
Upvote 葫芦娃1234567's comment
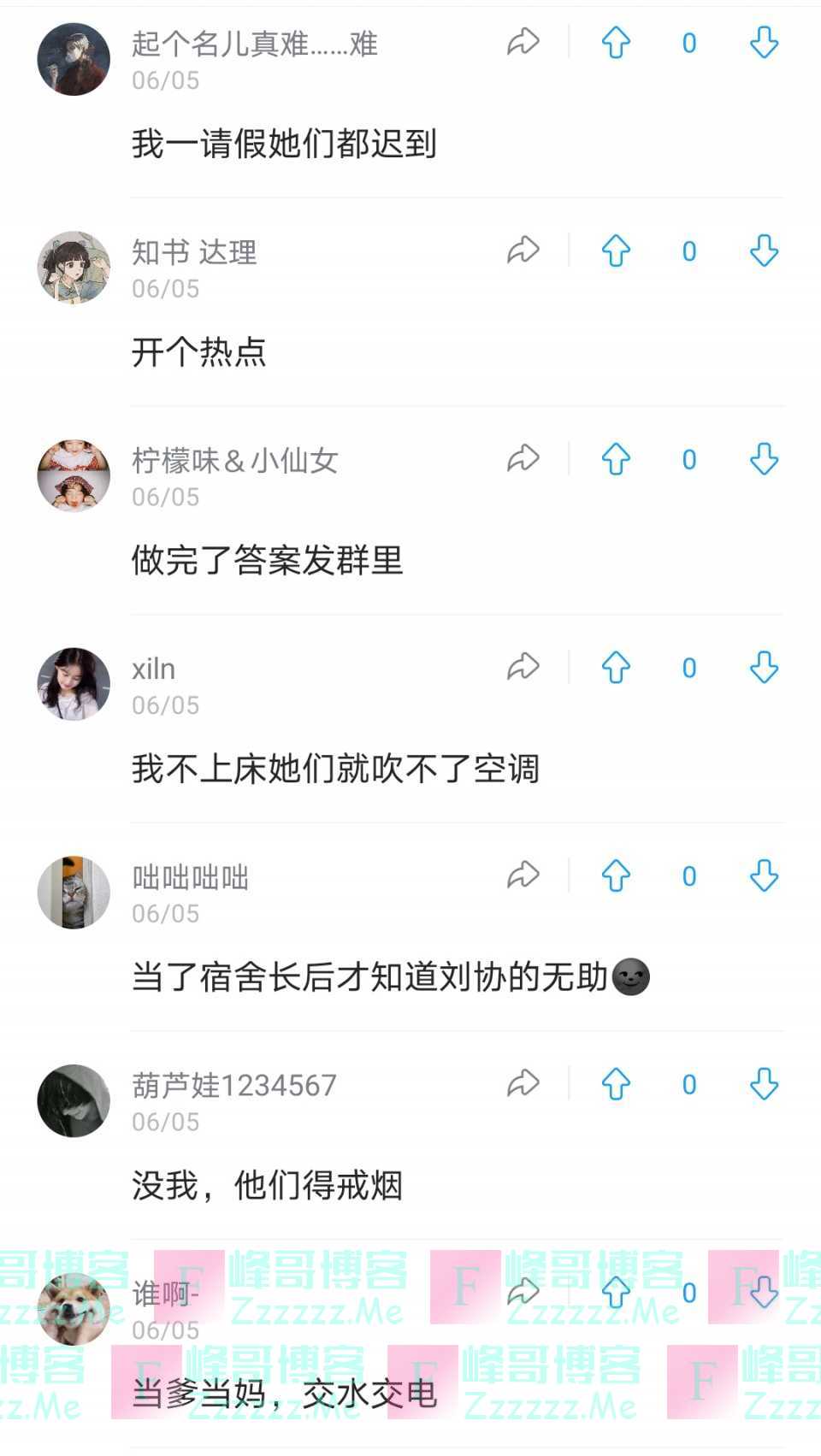[x=616, y=1084]
